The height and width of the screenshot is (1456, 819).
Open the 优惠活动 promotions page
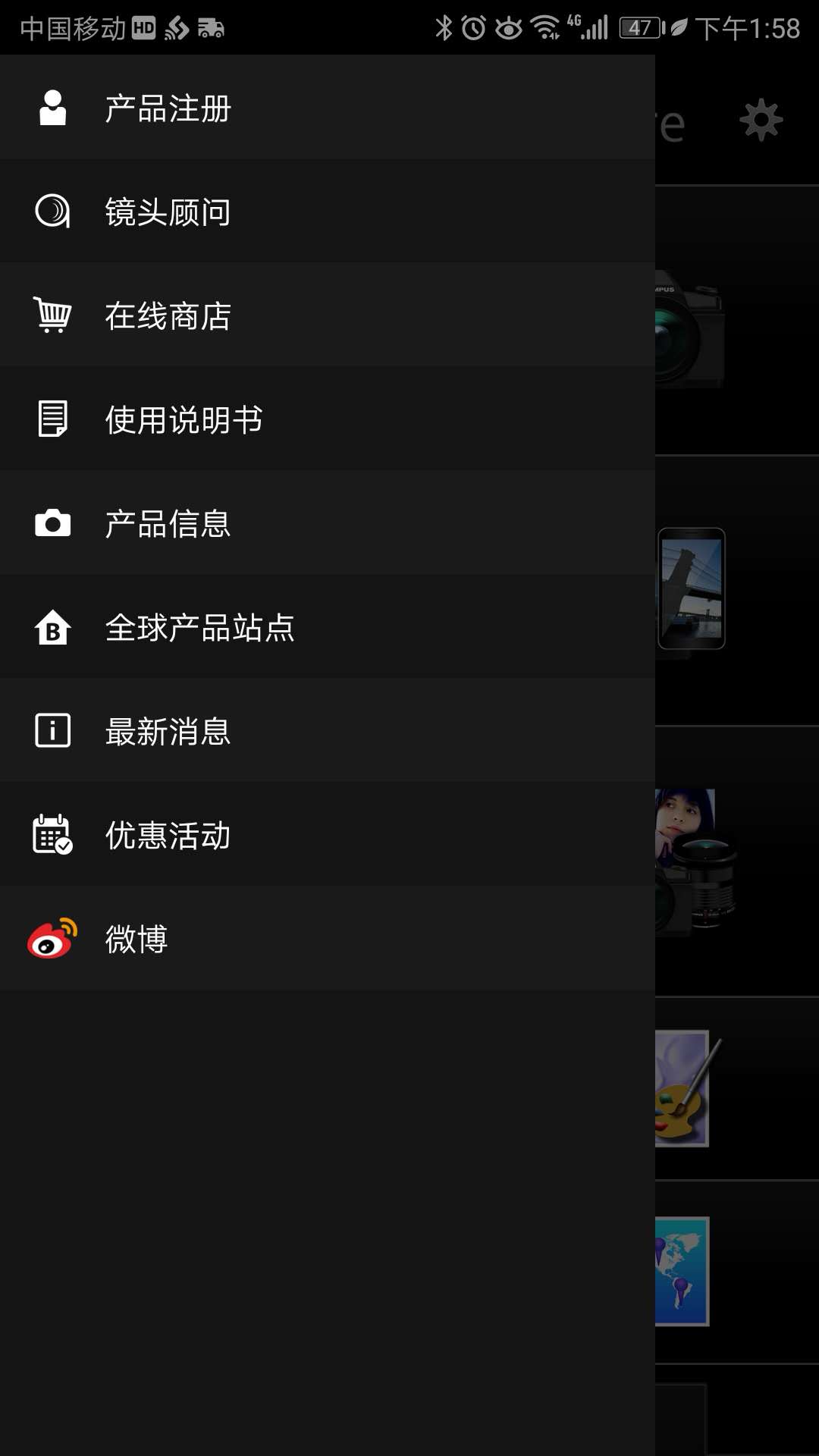point(168,834)
